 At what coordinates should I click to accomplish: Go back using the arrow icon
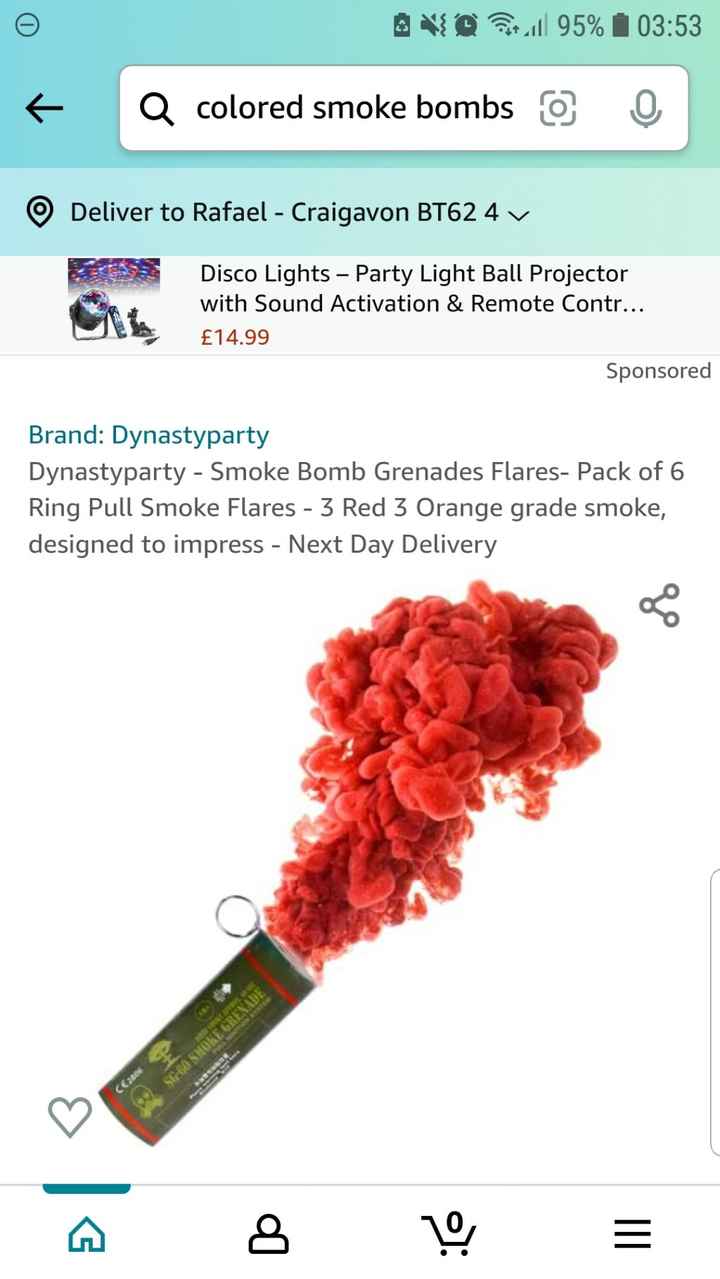click(x=44, y=108)
